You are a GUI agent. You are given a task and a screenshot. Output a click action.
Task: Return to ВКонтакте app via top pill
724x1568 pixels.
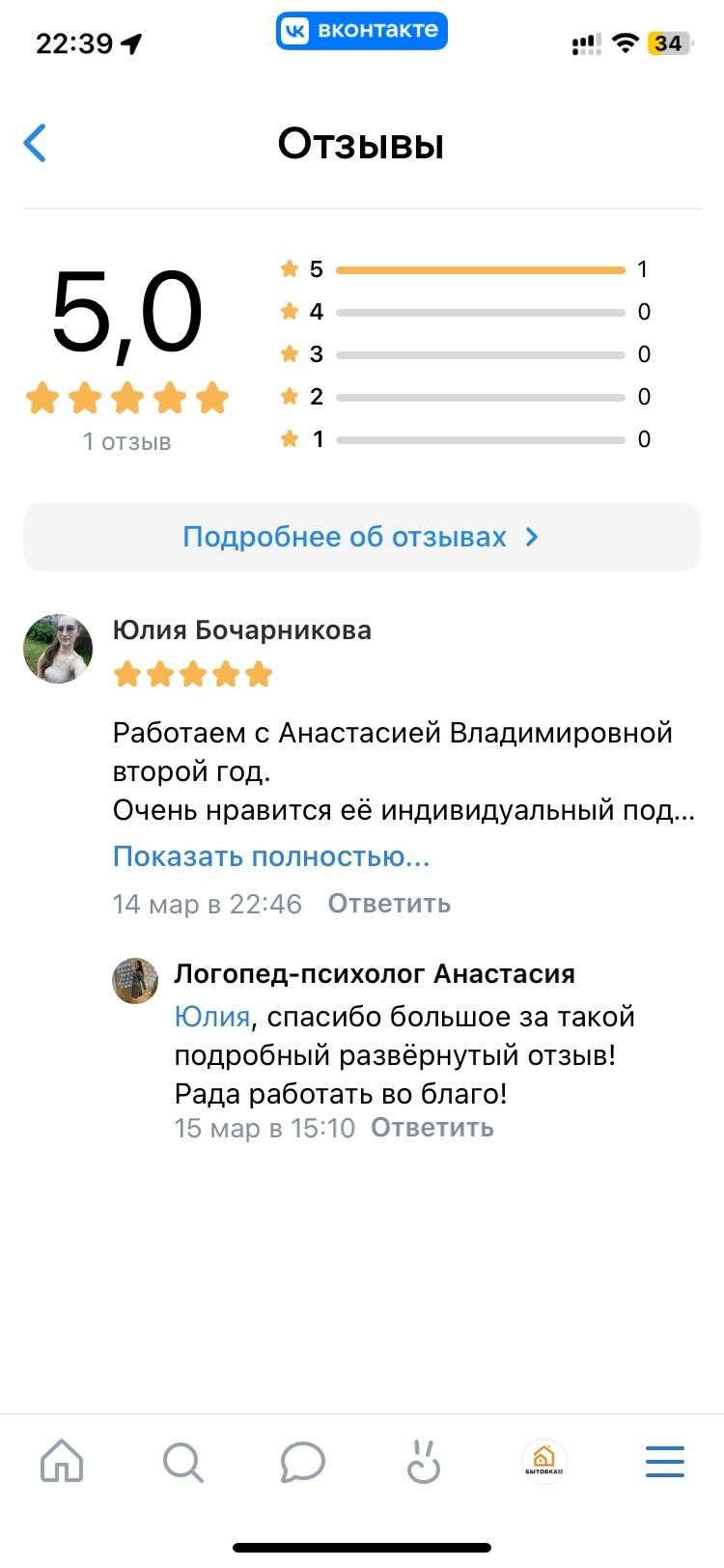(361, 30)
